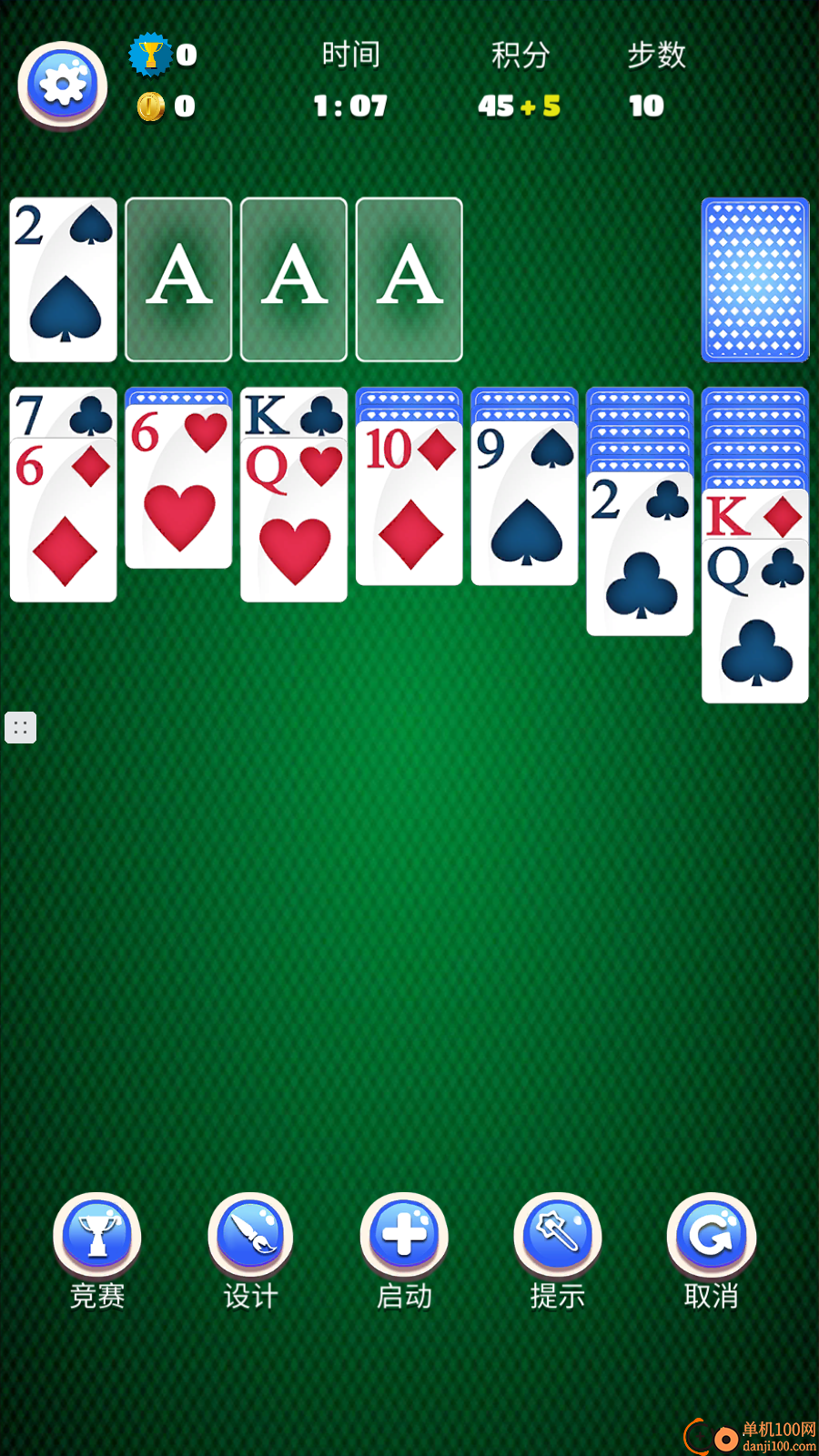
Task: Open the settings gear
Action: coord(62,86)
